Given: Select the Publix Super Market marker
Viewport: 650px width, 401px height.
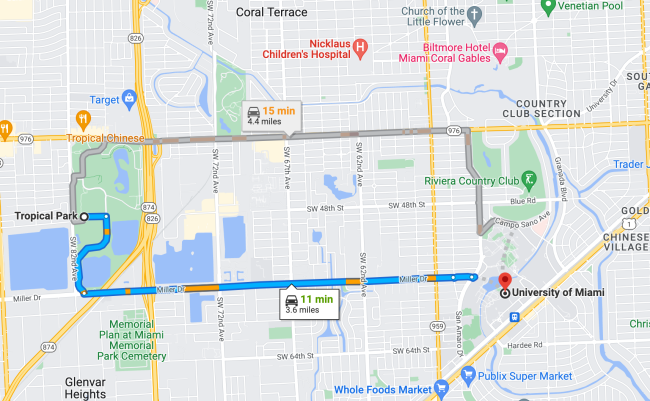Looking at the screenshot, I should 468,375.
